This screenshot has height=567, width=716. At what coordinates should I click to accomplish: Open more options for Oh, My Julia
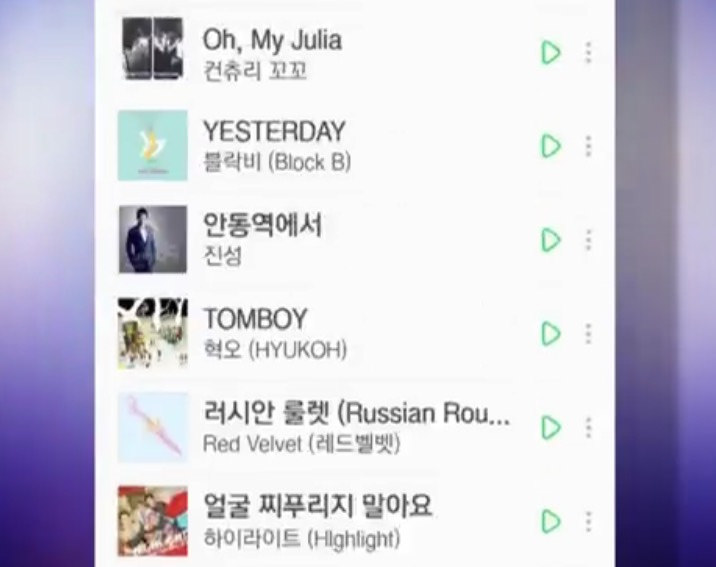click(x=588, y=52)
